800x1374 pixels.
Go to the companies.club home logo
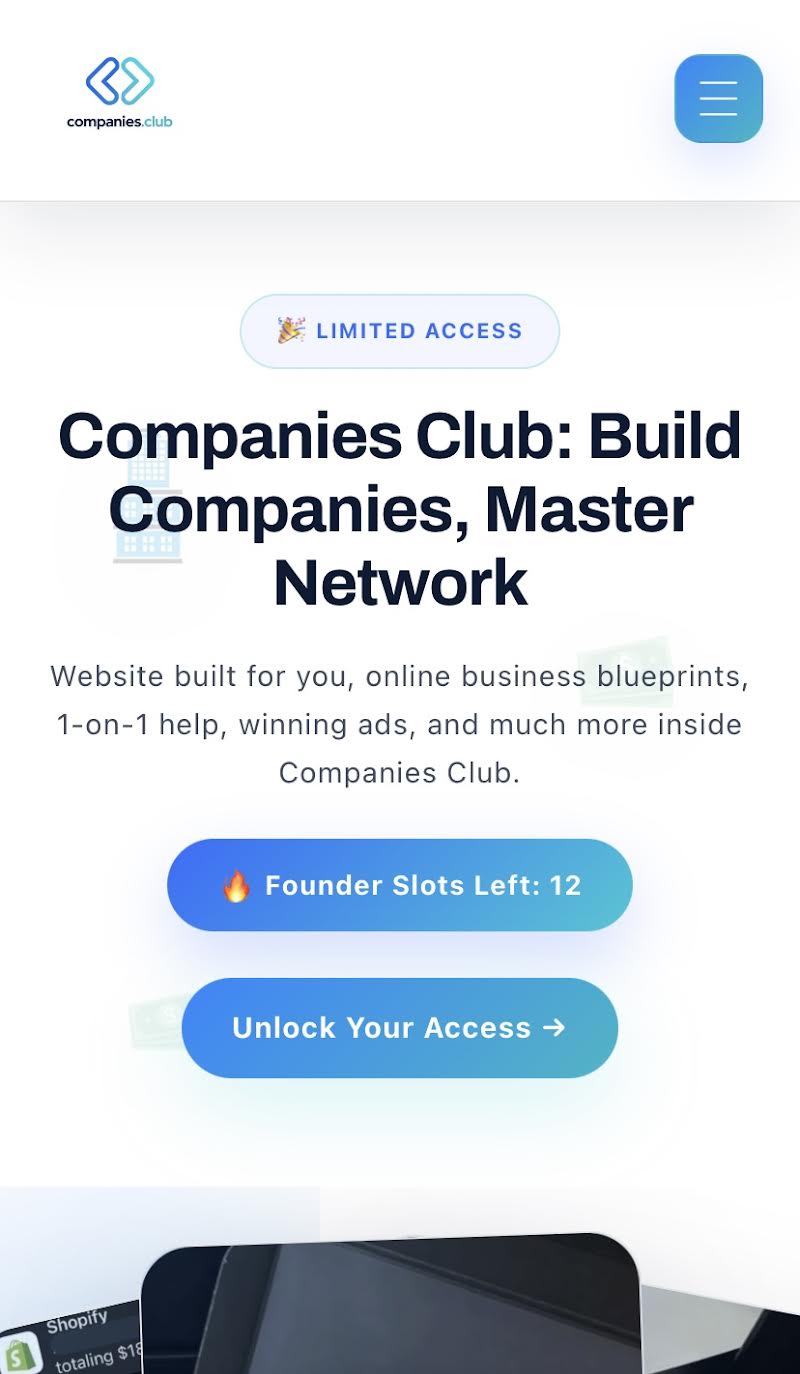tap(120, 94)
